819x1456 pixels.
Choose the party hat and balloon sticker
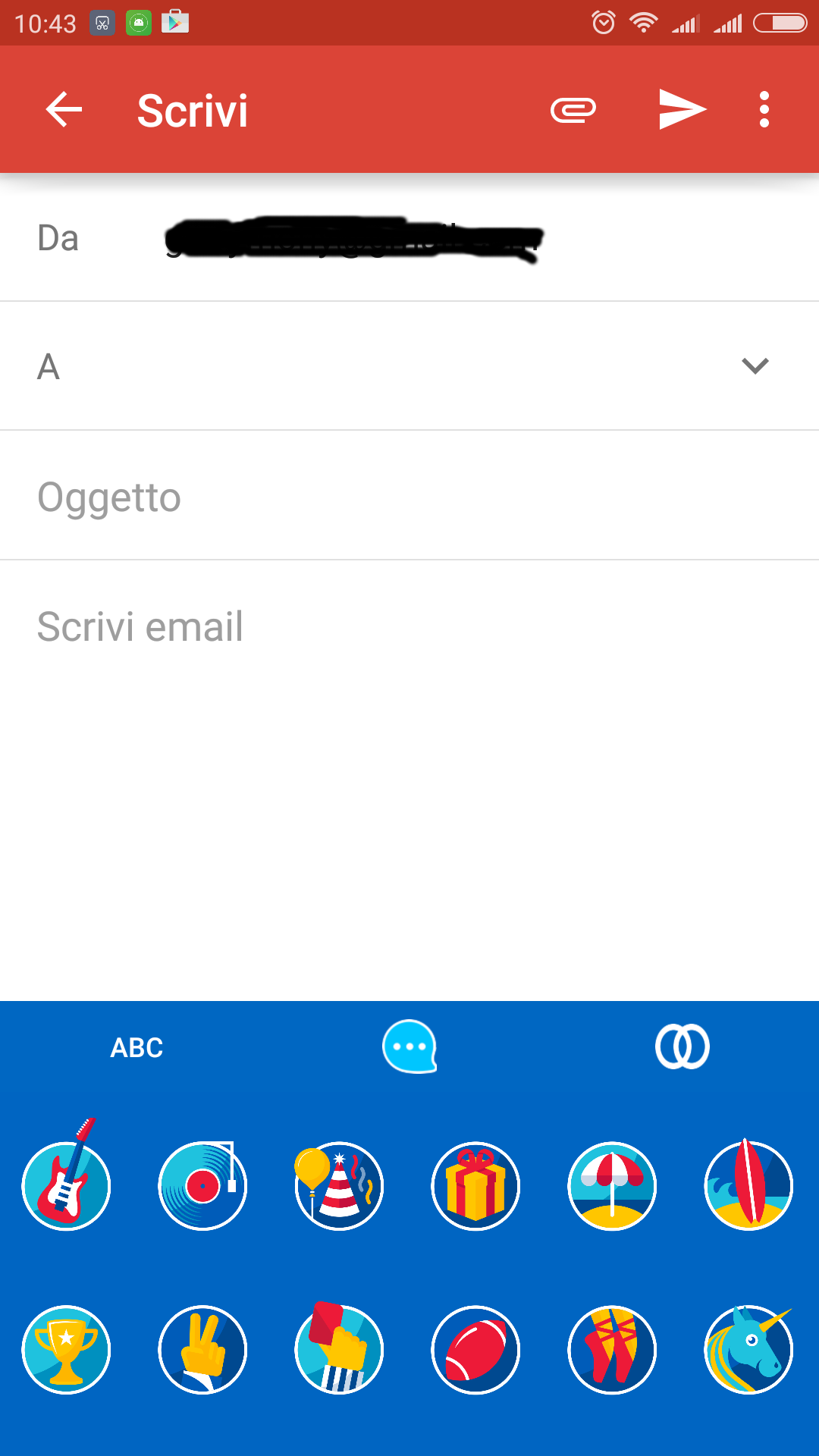(x=339, y=1186)
